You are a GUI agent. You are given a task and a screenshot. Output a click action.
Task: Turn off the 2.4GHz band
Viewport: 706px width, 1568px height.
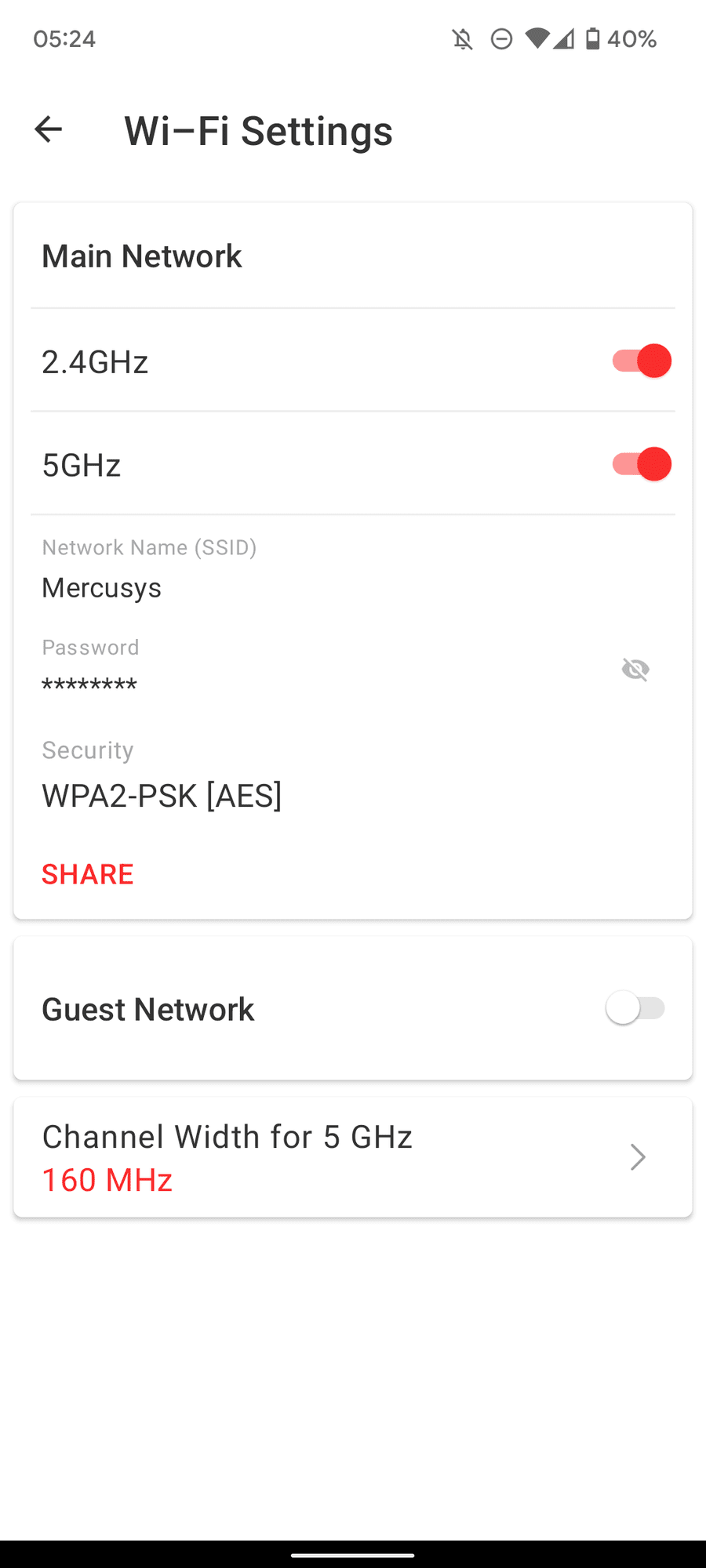(642, 361)
